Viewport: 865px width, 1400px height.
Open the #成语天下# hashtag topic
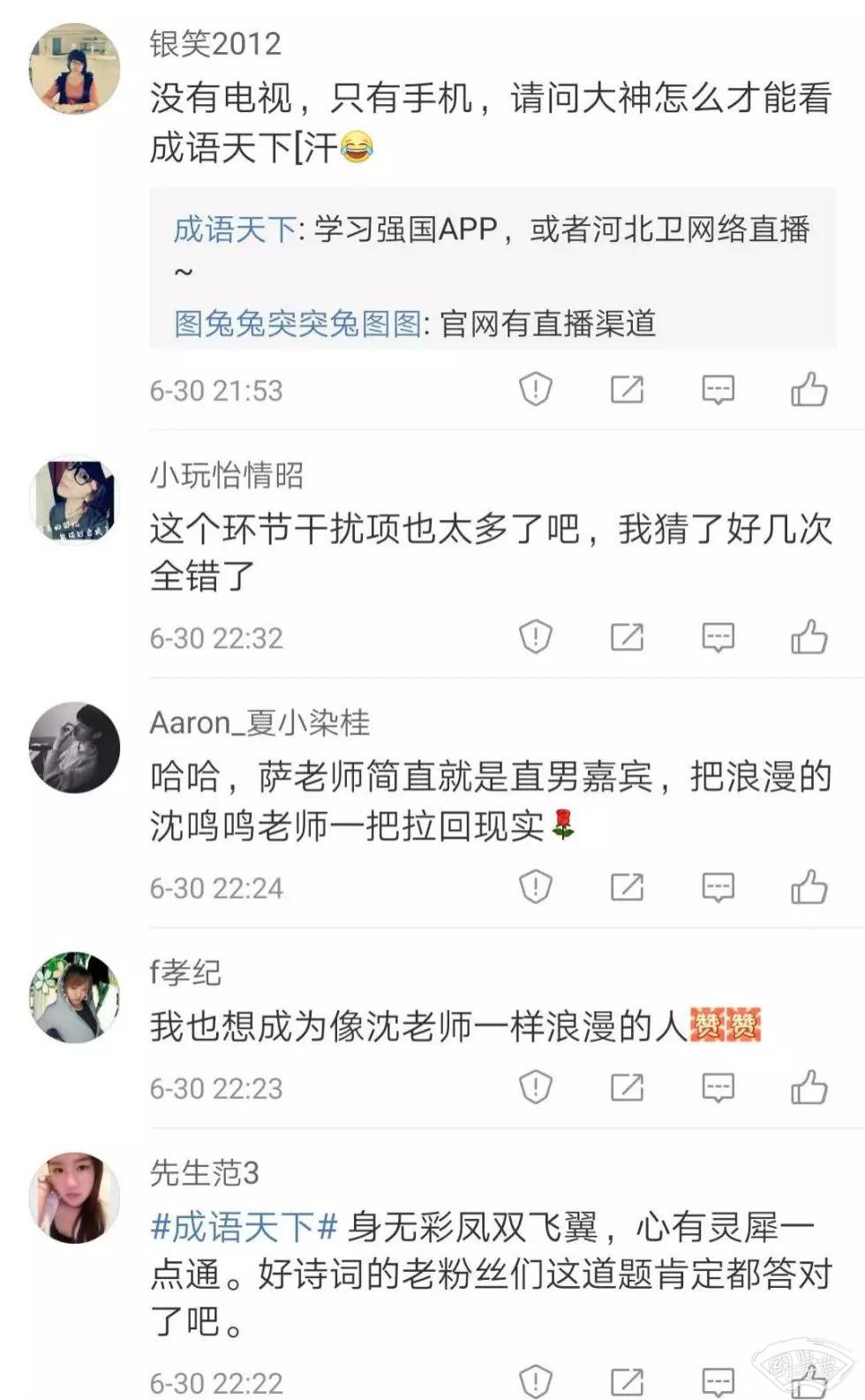pyautogui.click(x=244, y=1226)
